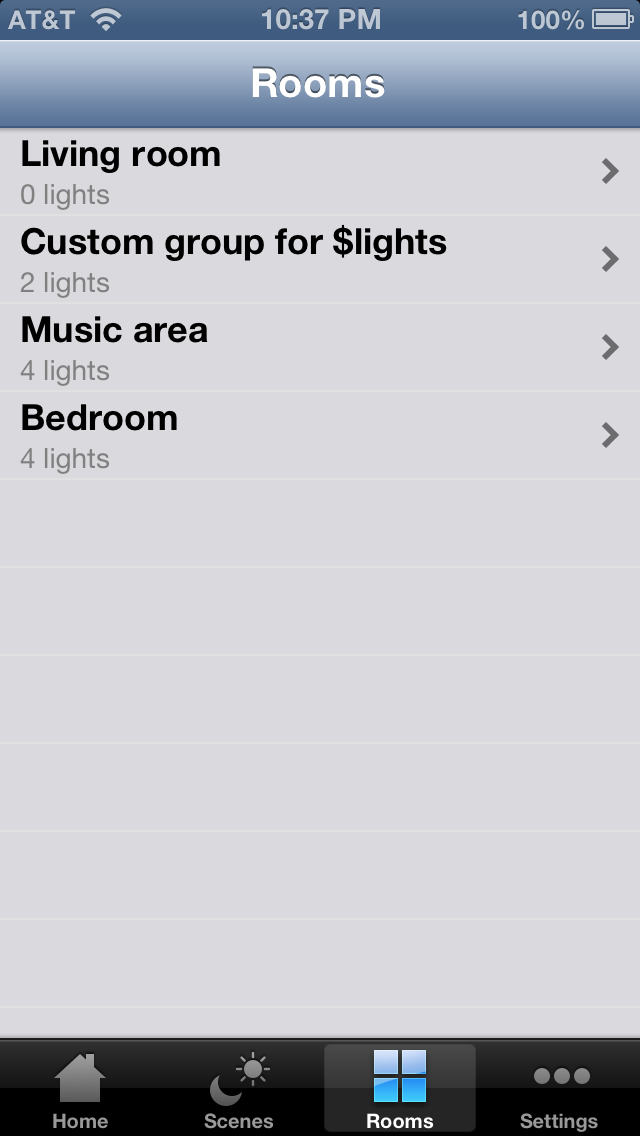Select the Music area room

click(x=320, y=348)
